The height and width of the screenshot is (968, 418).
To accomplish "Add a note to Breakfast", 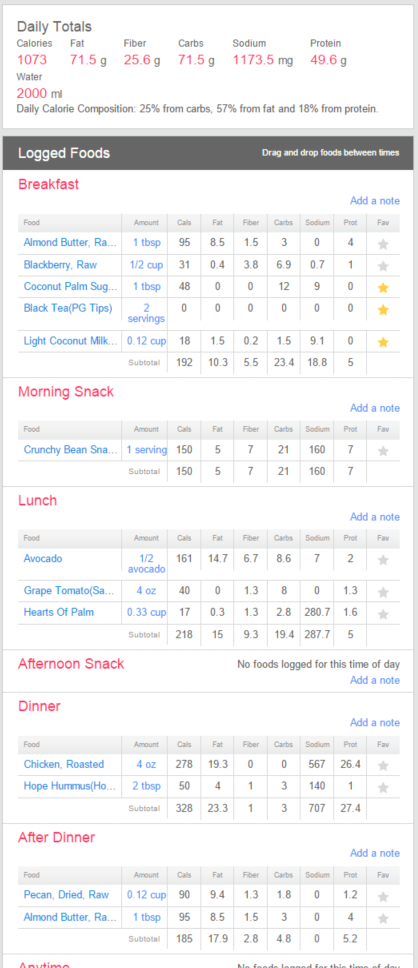I will pyautogui.click(x=375, y=201).
